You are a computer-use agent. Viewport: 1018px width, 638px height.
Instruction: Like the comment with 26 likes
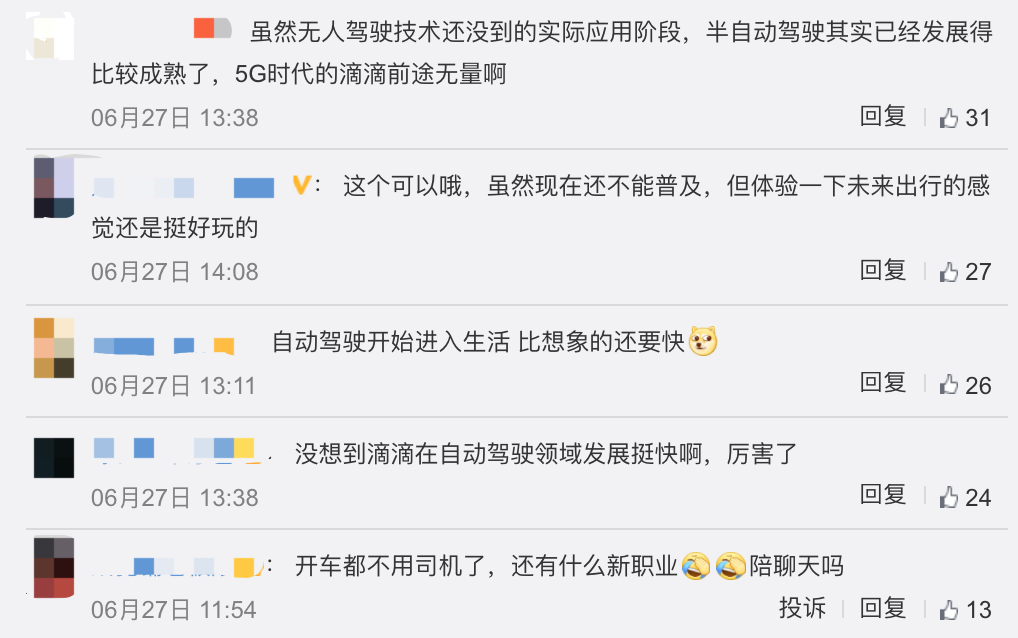949,385
